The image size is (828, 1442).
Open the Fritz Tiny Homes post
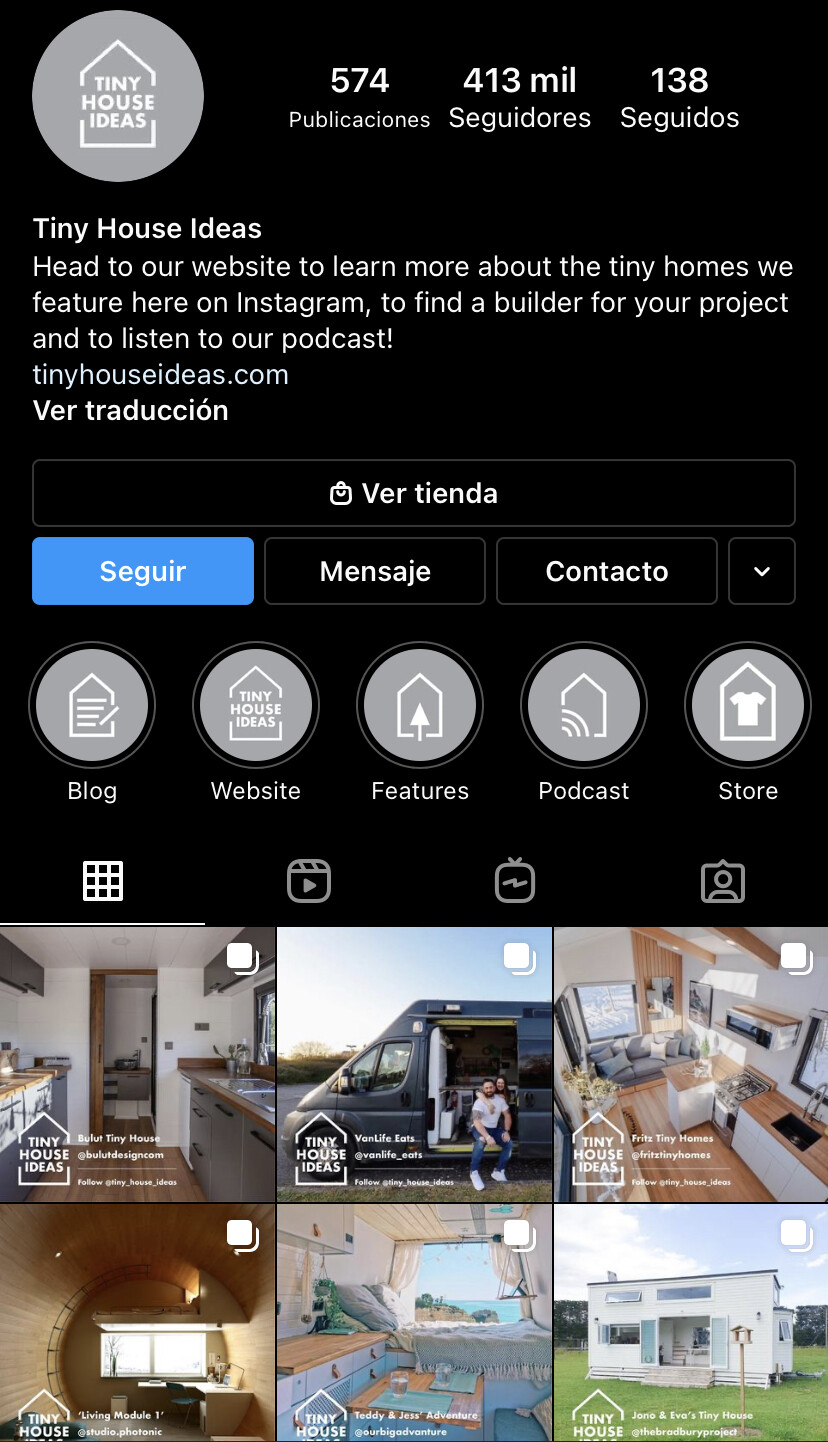click(x=691, y=1064)
